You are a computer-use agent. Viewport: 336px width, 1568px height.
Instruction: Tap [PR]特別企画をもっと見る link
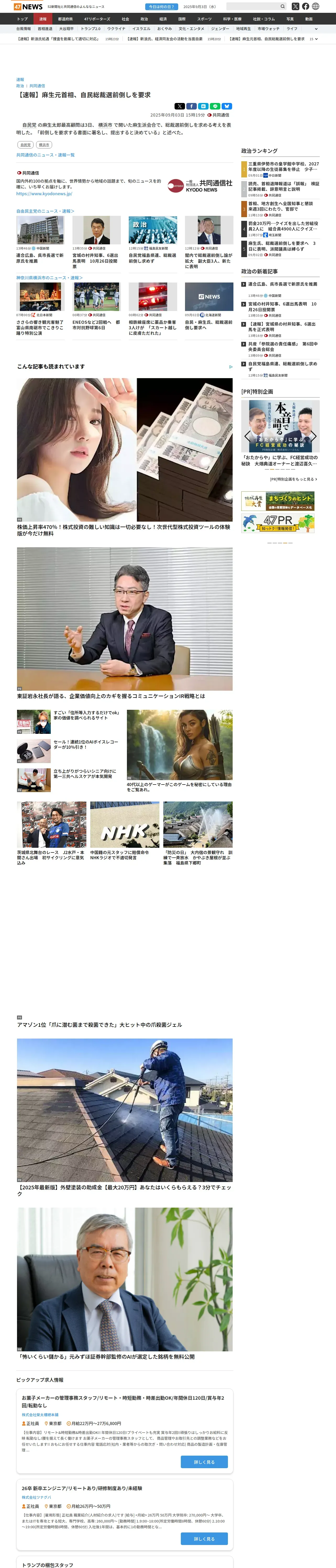[x=293, y=480]
